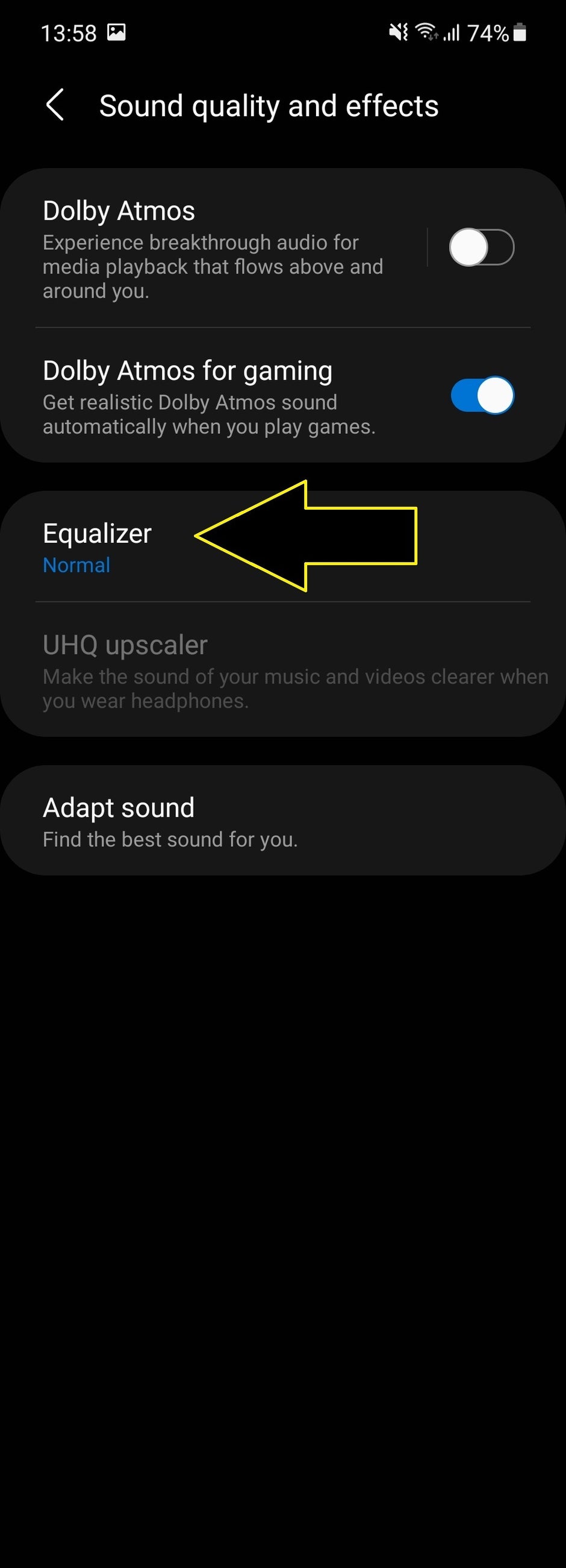Open the Equalizer preset selection
Image resolution: width=566 pixels, height=1568 pixels.
98,534
